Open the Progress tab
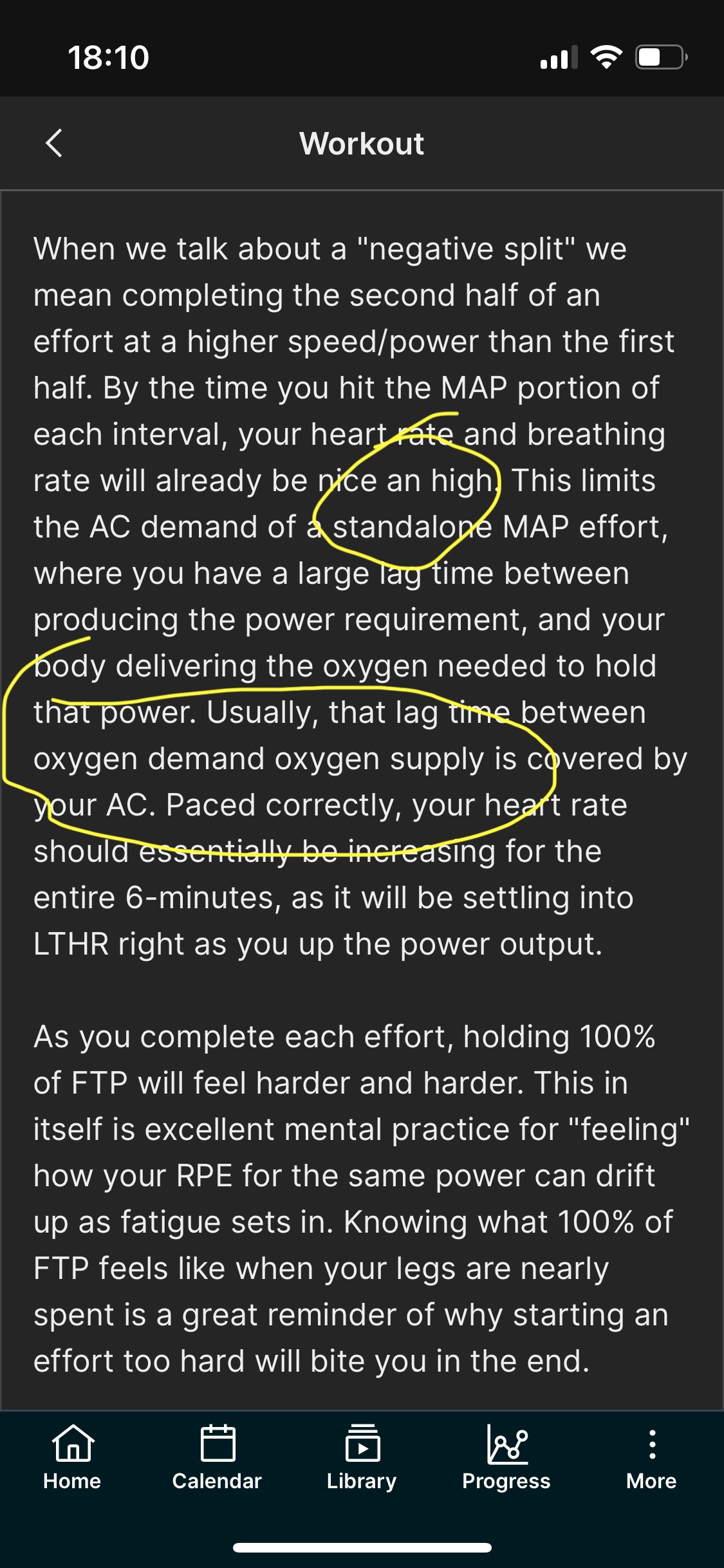The image size is (724, 1568). click(x=506, y=1457)
